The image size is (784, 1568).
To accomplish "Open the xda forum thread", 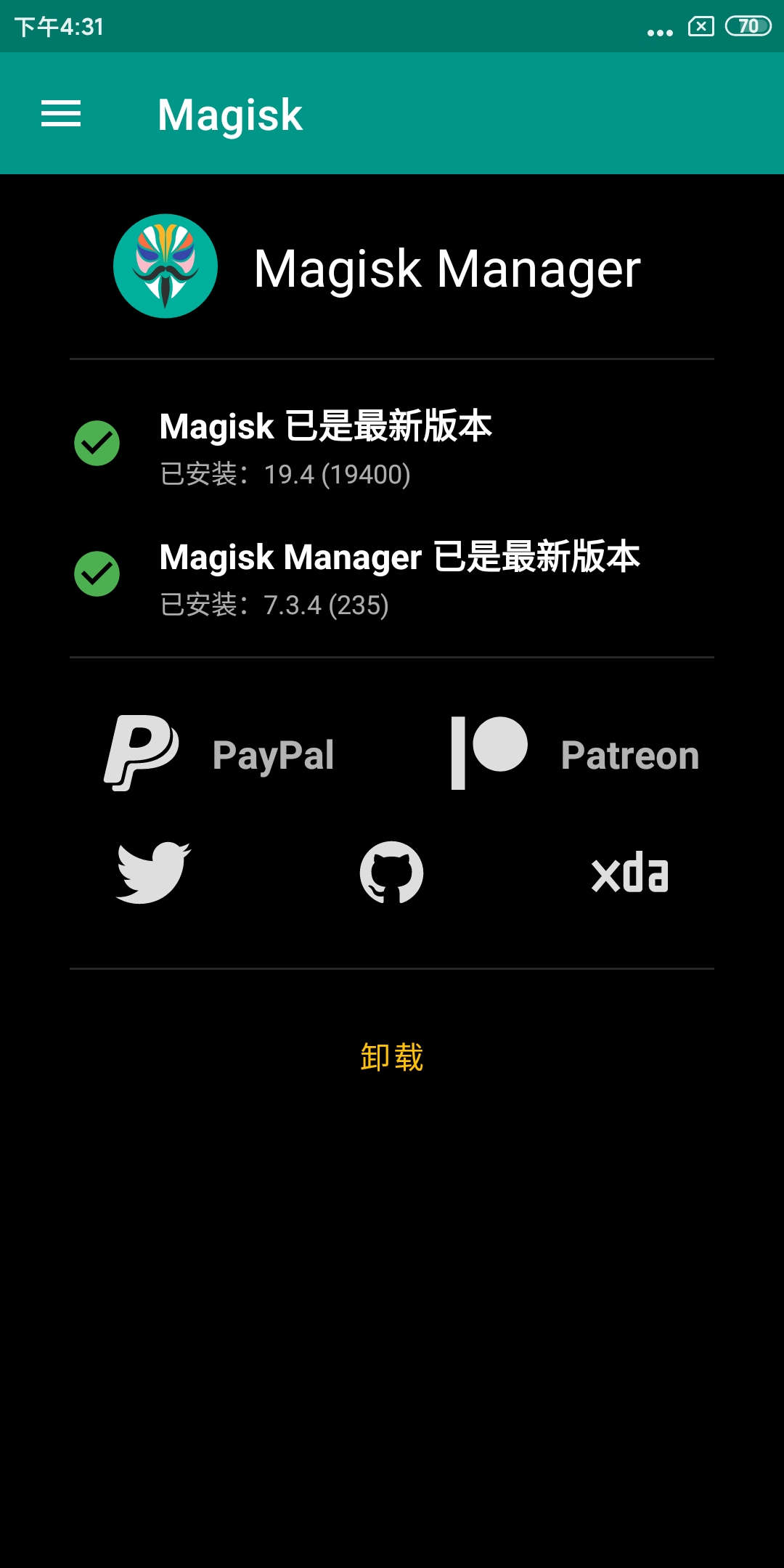I will pos(629,873).
